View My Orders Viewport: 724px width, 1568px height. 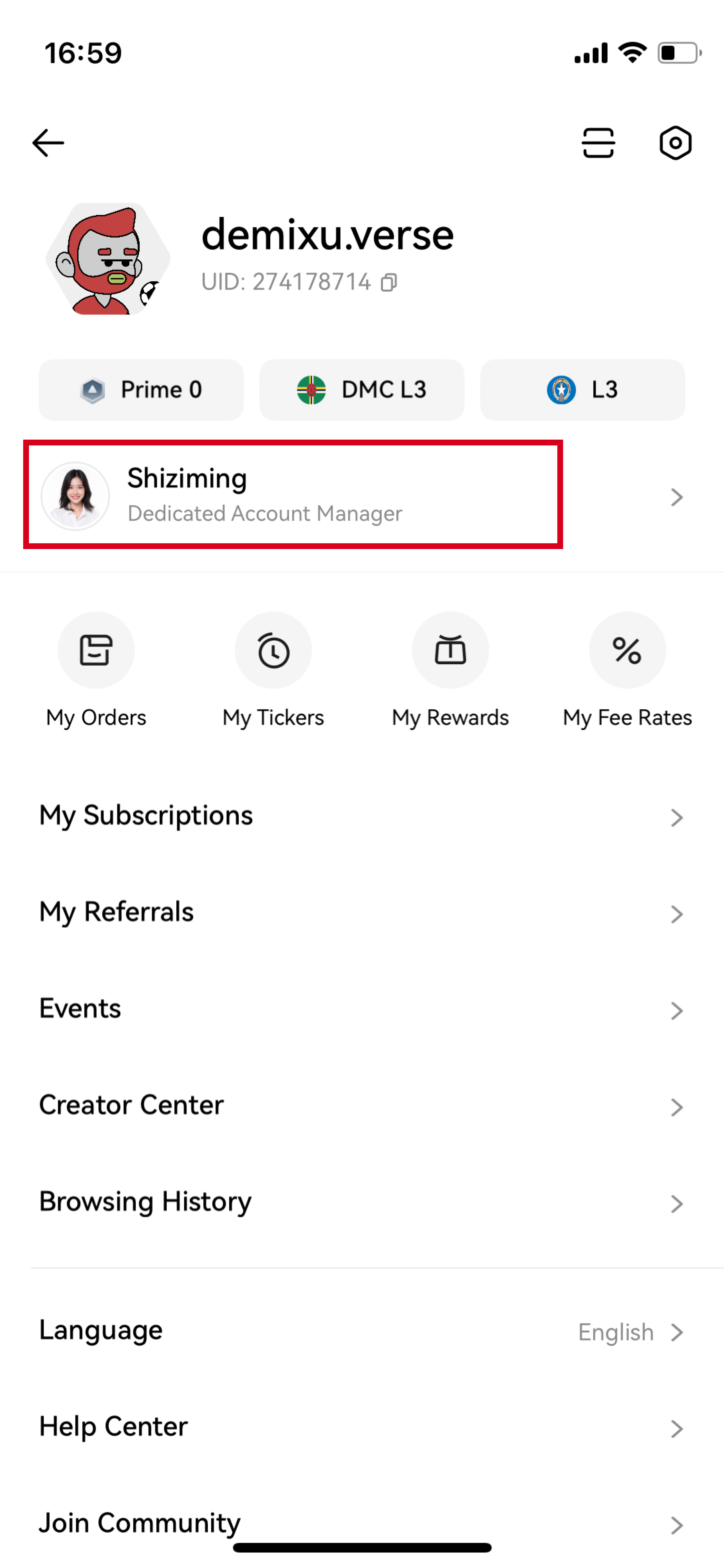96,669
